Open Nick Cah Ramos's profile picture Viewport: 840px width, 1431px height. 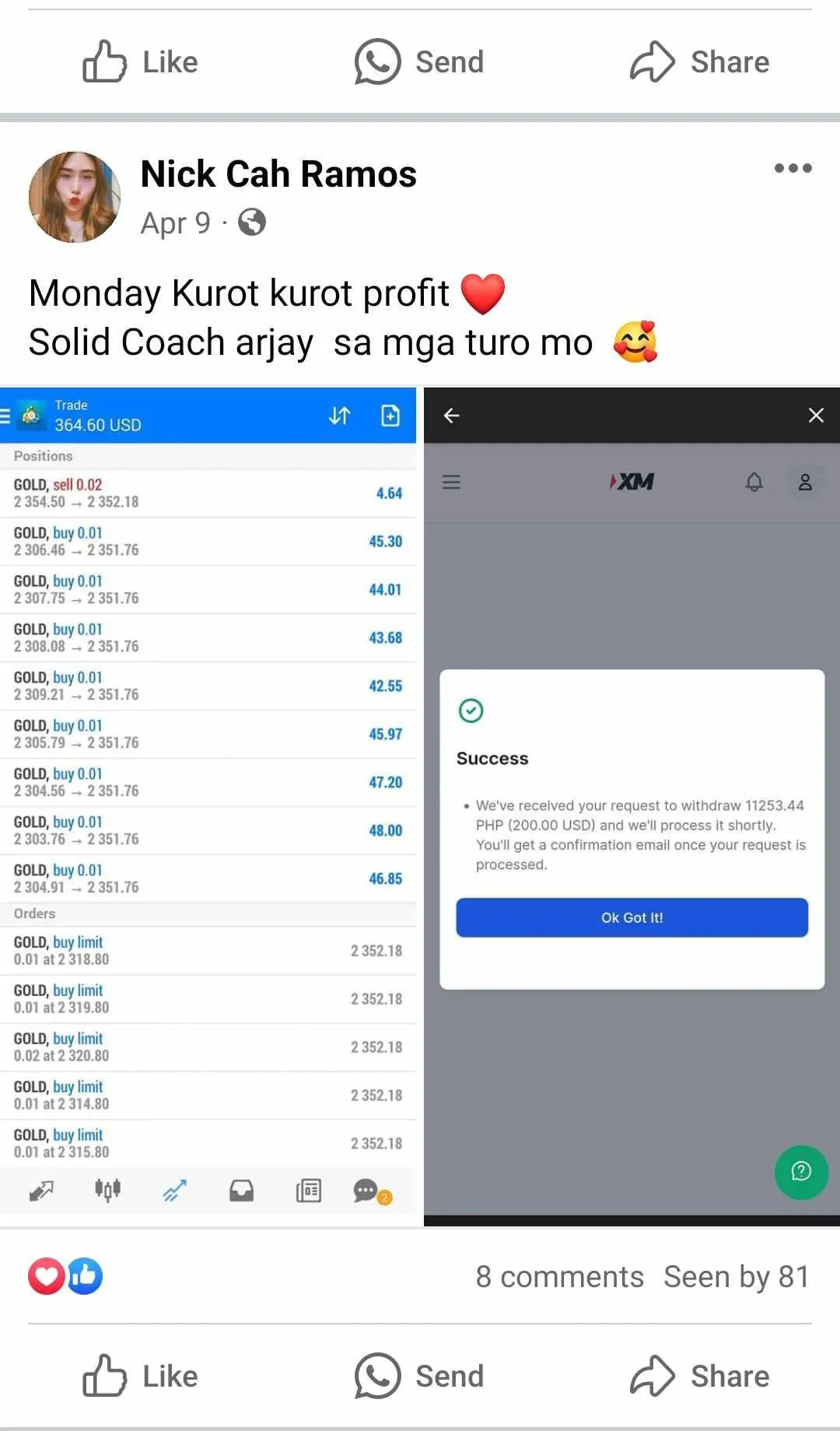75,197
